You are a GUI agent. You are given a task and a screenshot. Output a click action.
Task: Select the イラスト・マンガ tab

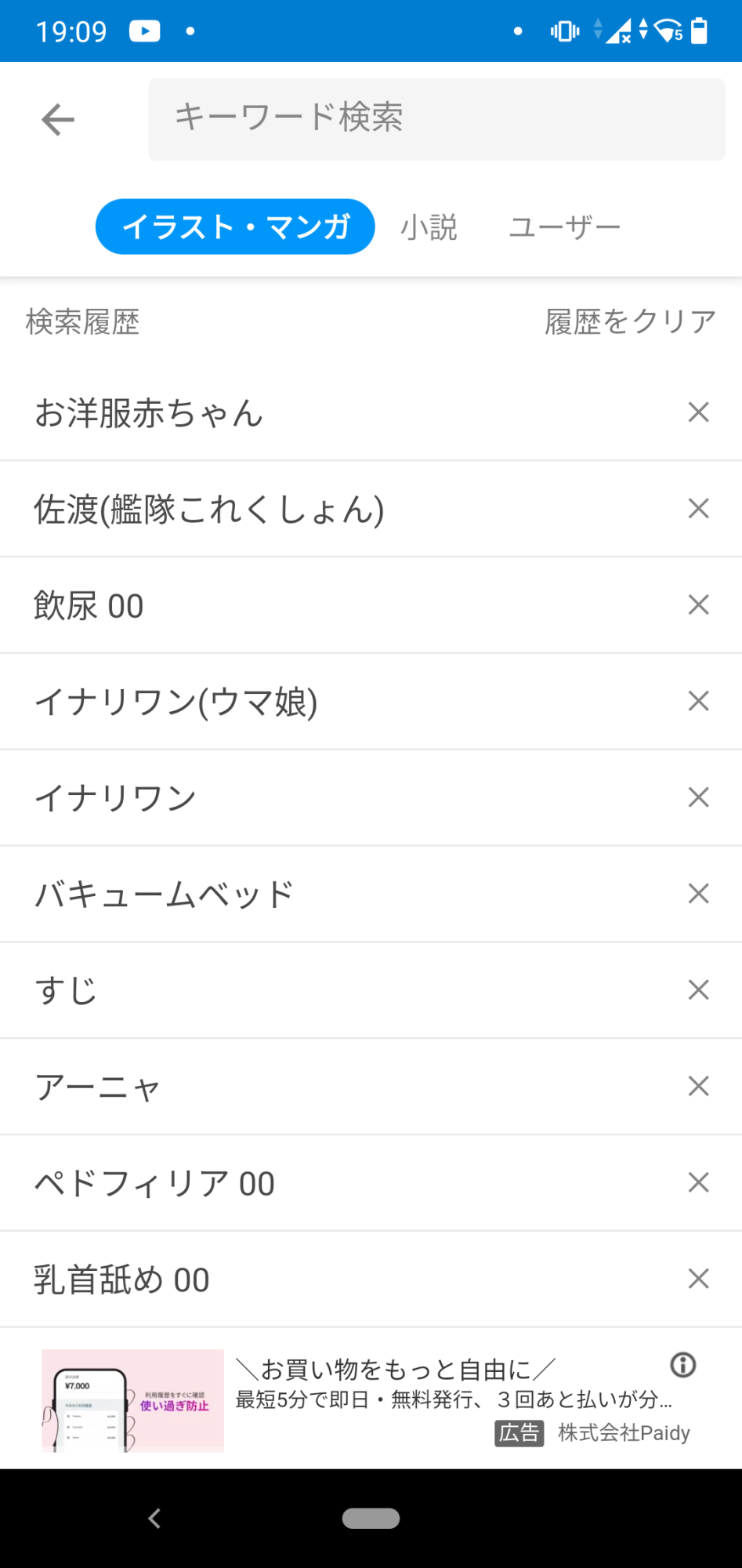235,227
